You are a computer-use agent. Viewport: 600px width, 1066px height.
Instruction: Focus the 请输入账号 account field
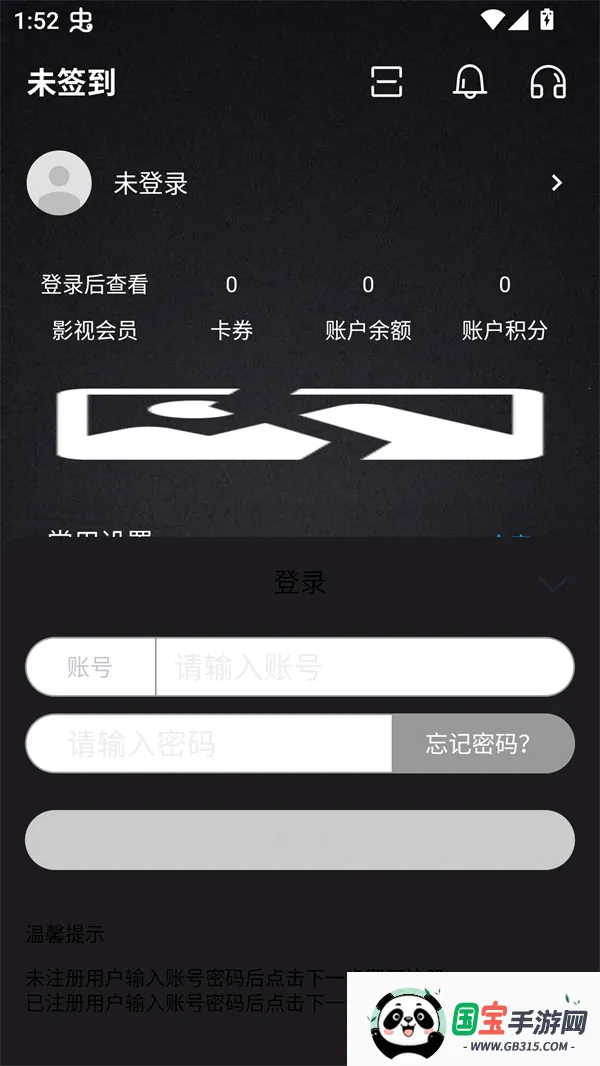(364, 667)
